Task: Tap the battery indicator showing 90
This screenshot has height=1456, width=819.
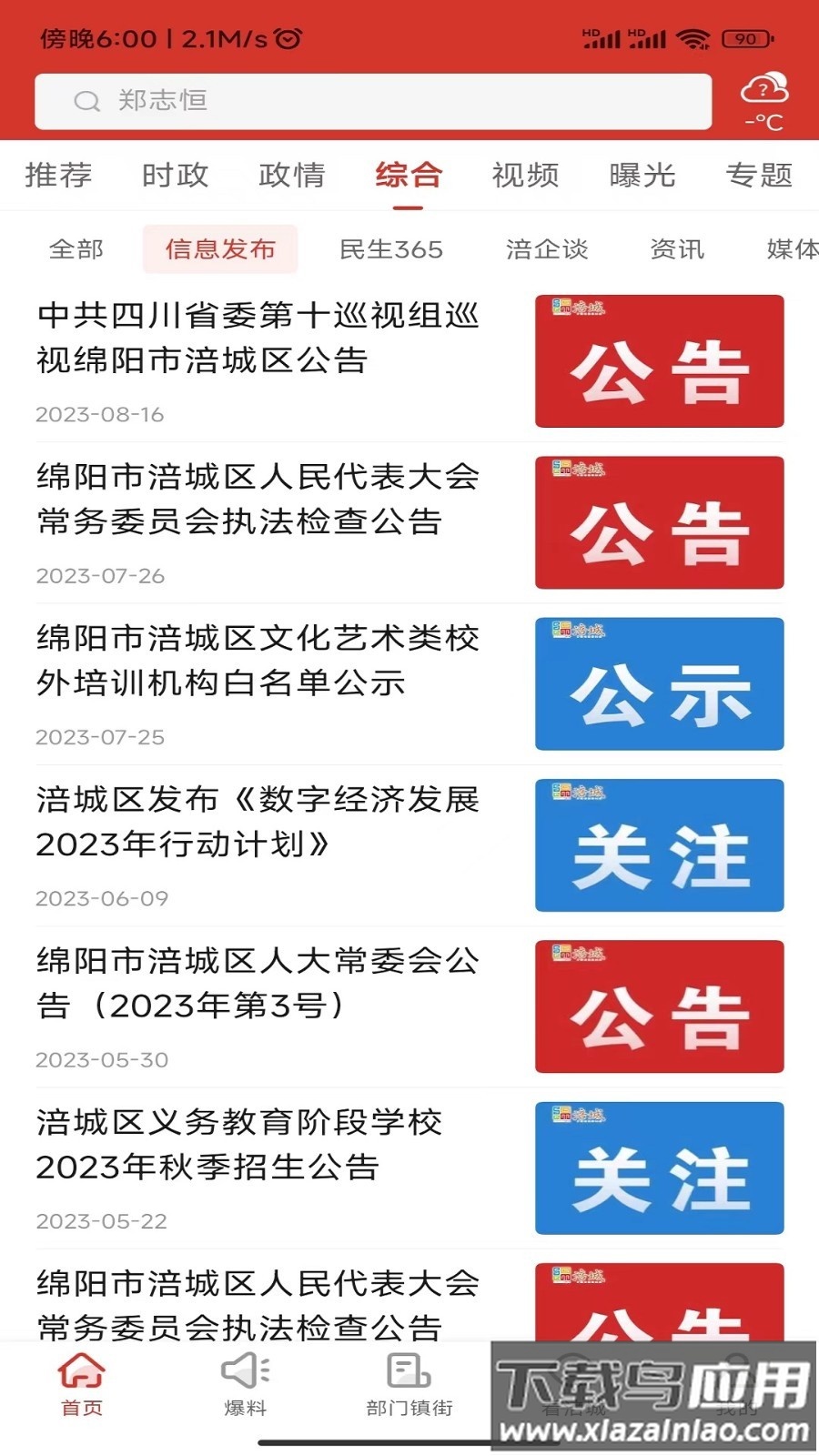Action: pyautogui.click(x=747, y=38)
